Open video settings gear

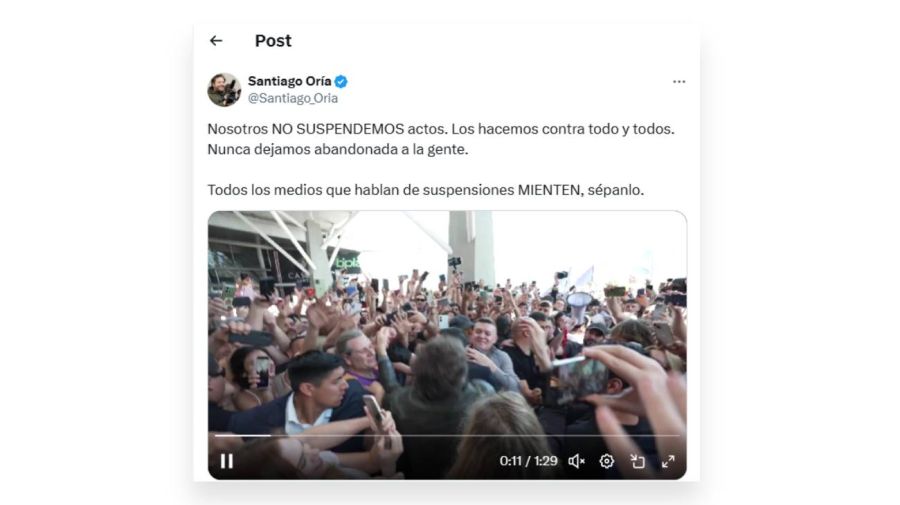(606, 461)
